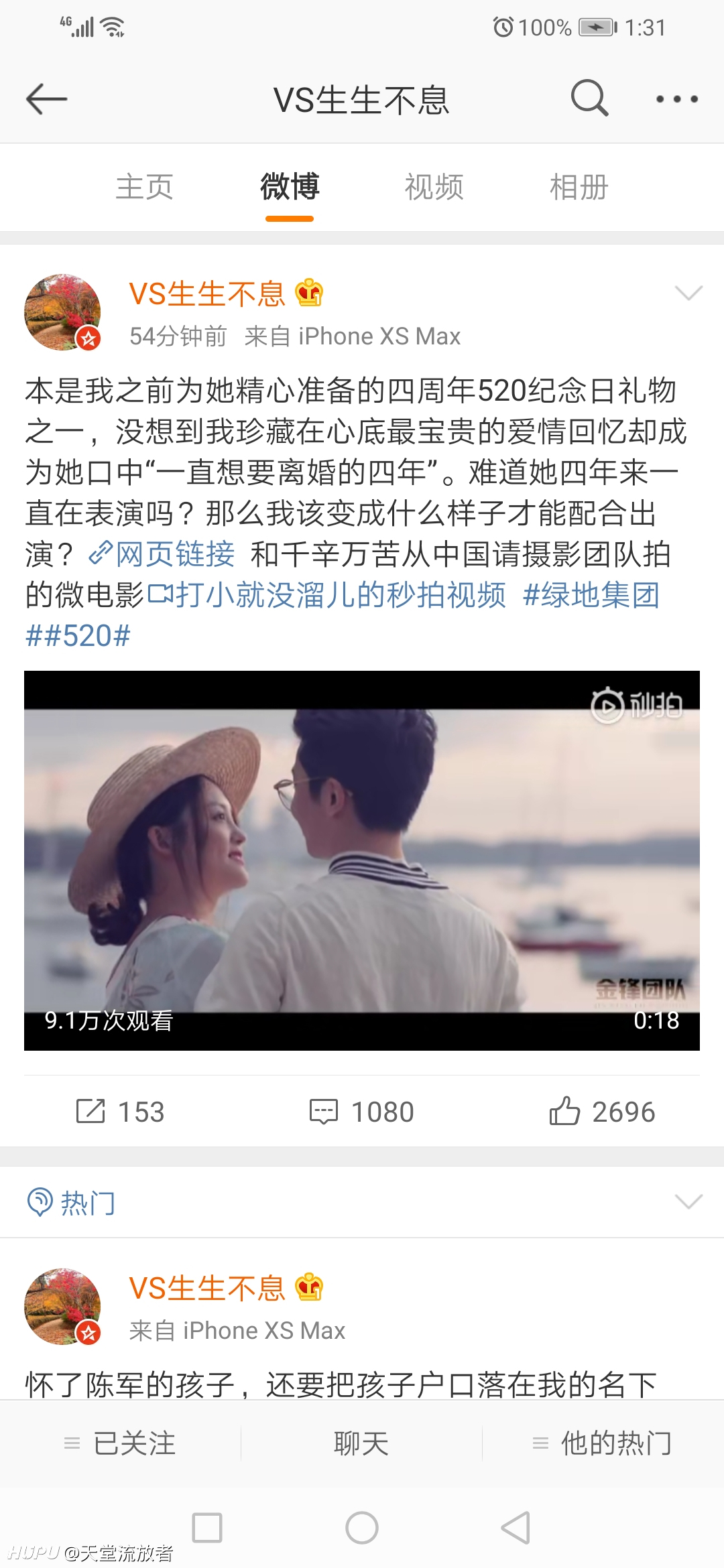Tap the system home button
The image size is (724, 1568).
click(362, 1528)
